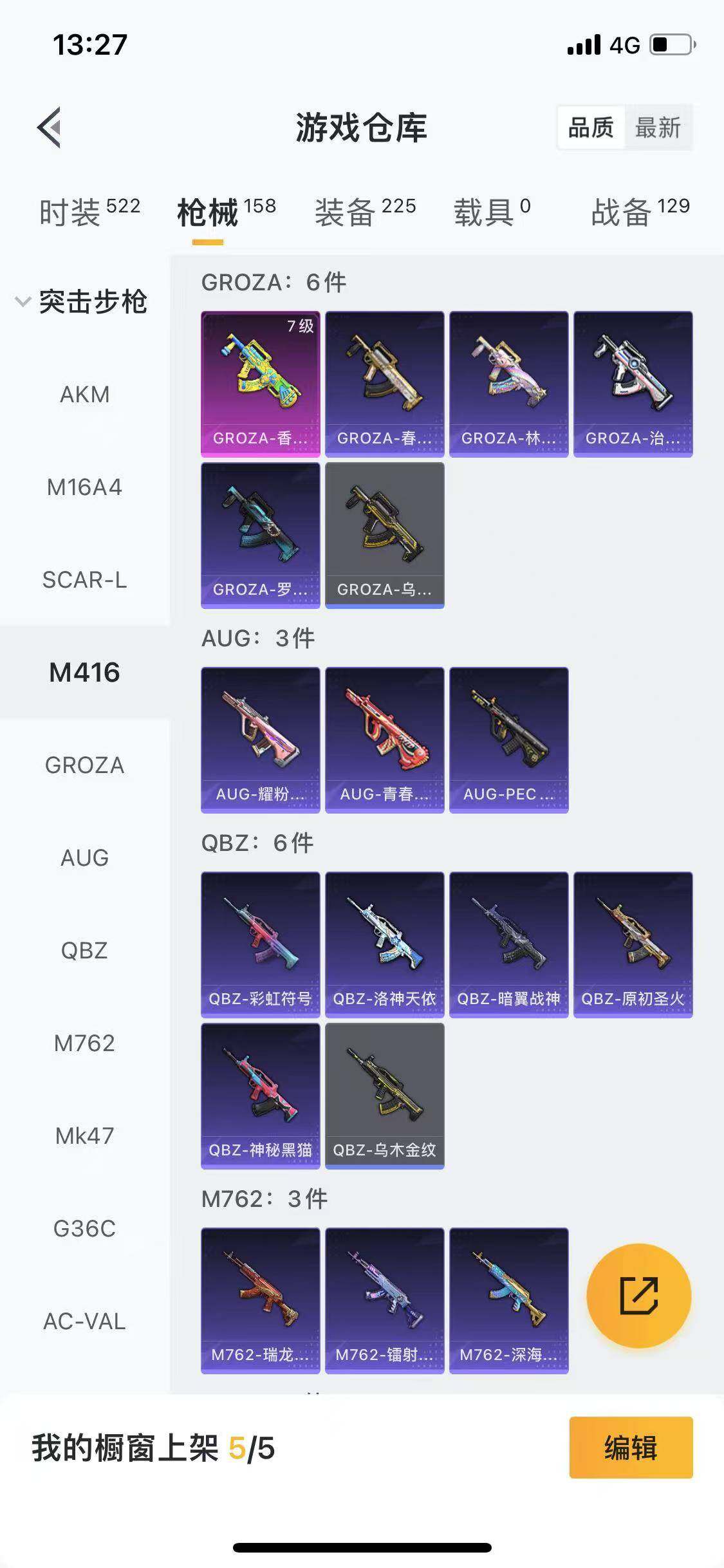Open the QBZ-神秘黑猫 skin

click(260, 1096)
